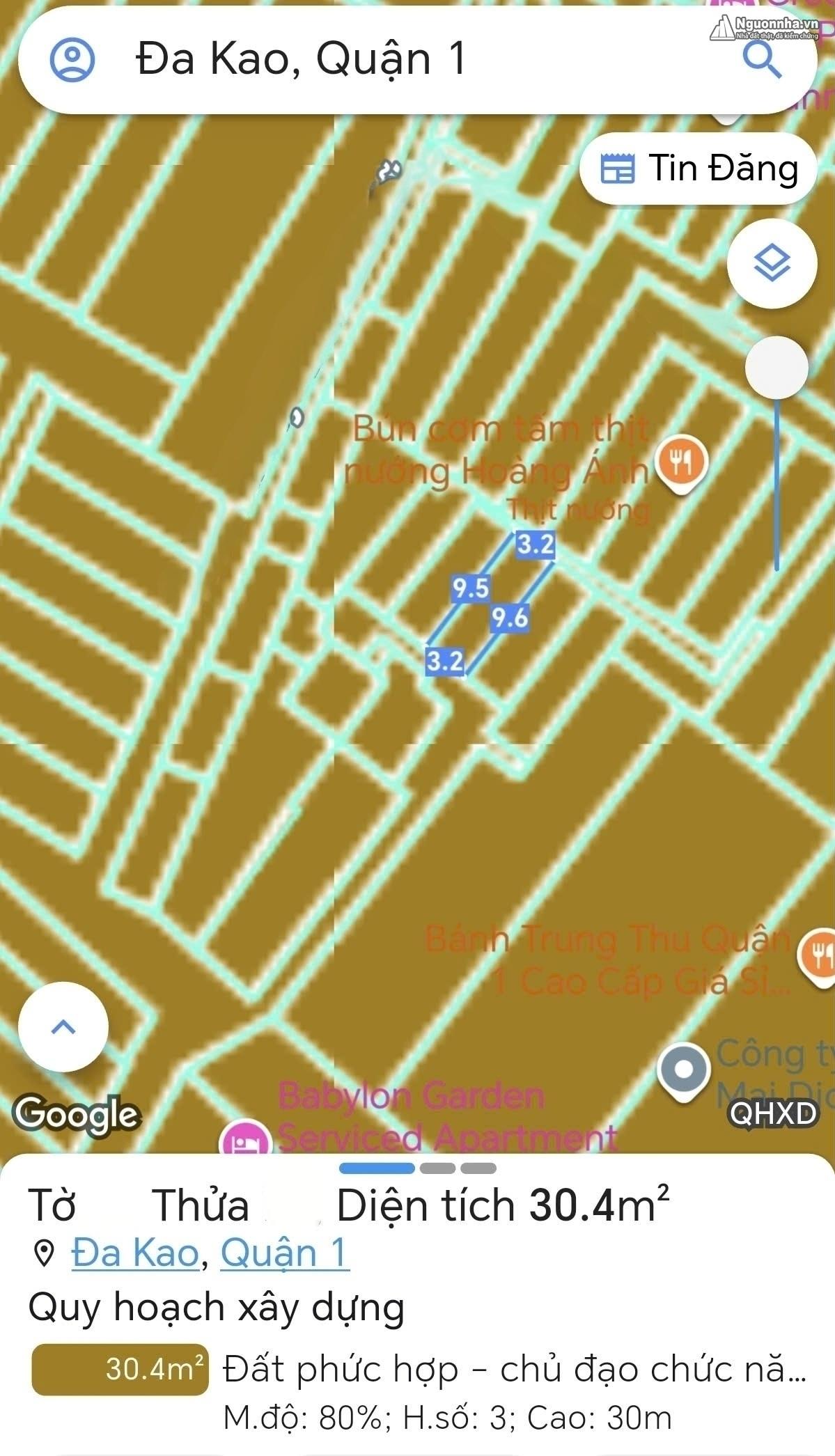The image size is (835, 1456).
Task: Open the Tin Đăng listings button
Action: pyautogui.click(x=698, y=169)
